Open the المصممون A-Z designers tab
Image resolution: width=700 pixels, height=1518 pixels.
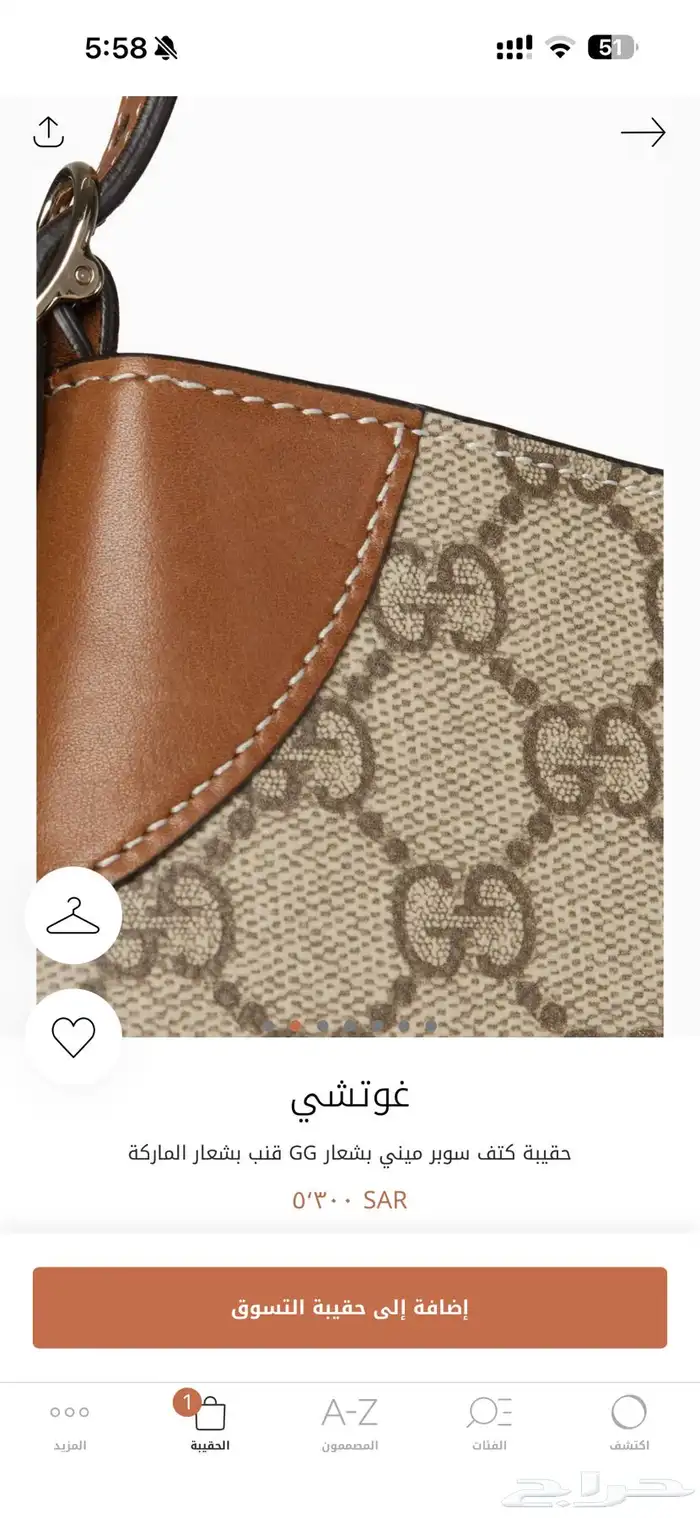(x=350, y=1423)
